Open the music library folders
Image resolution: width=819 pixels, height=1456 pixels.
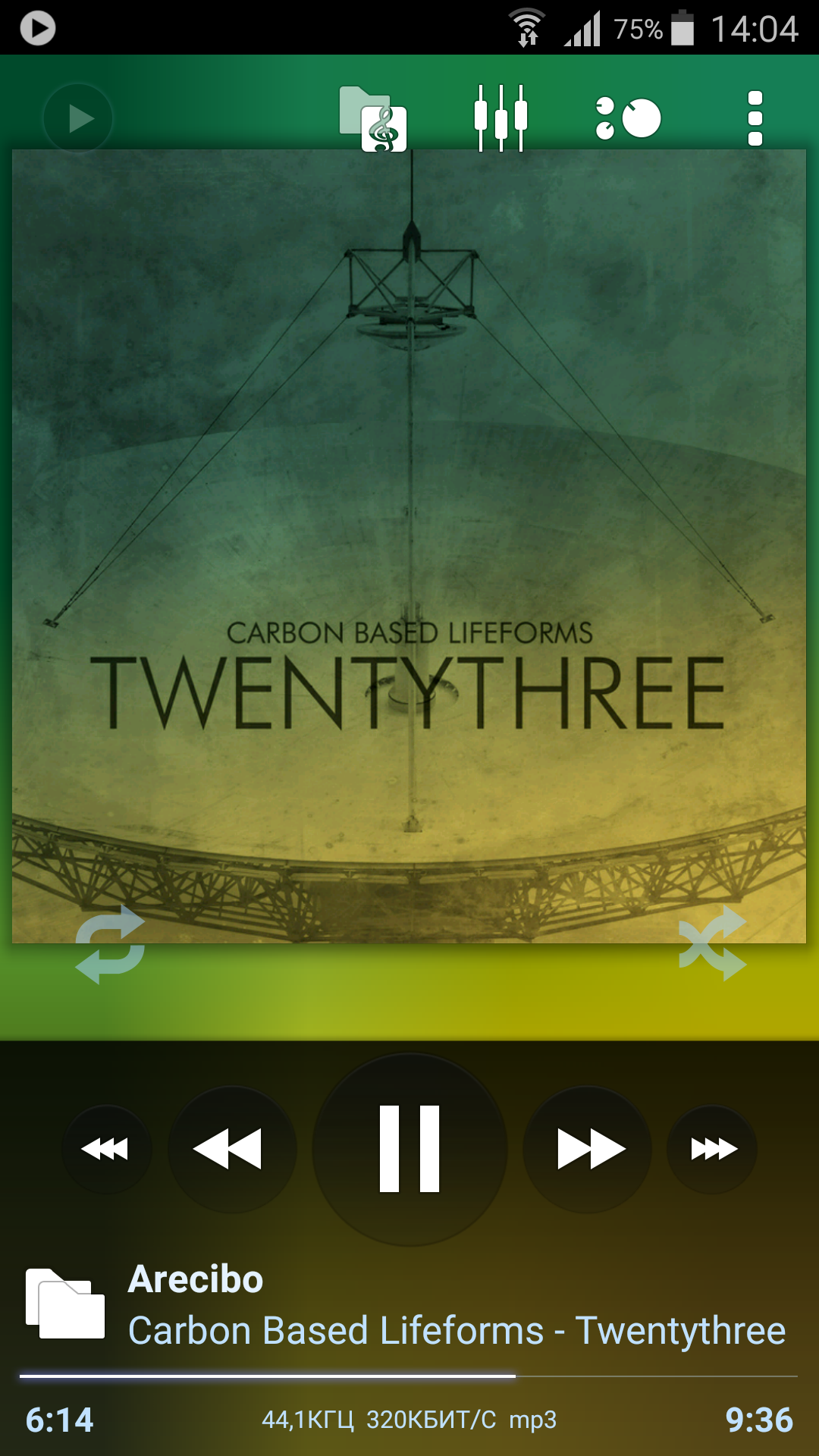pos(373,118)
